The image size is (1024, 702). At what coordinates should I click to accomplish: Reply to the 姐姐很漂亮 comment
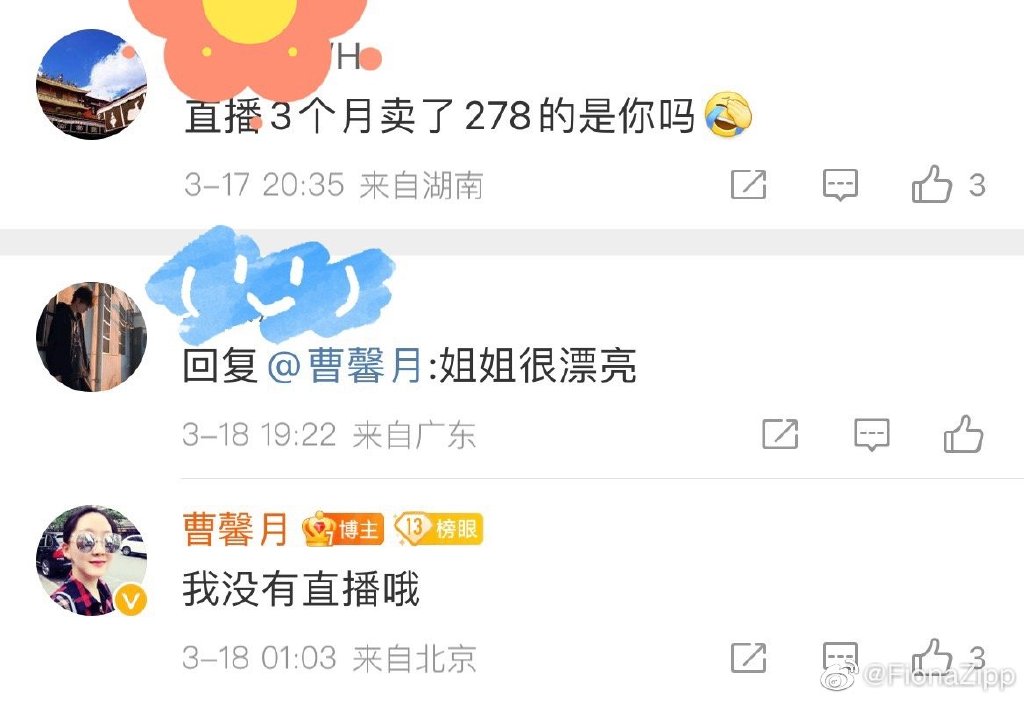coord(872,434)
